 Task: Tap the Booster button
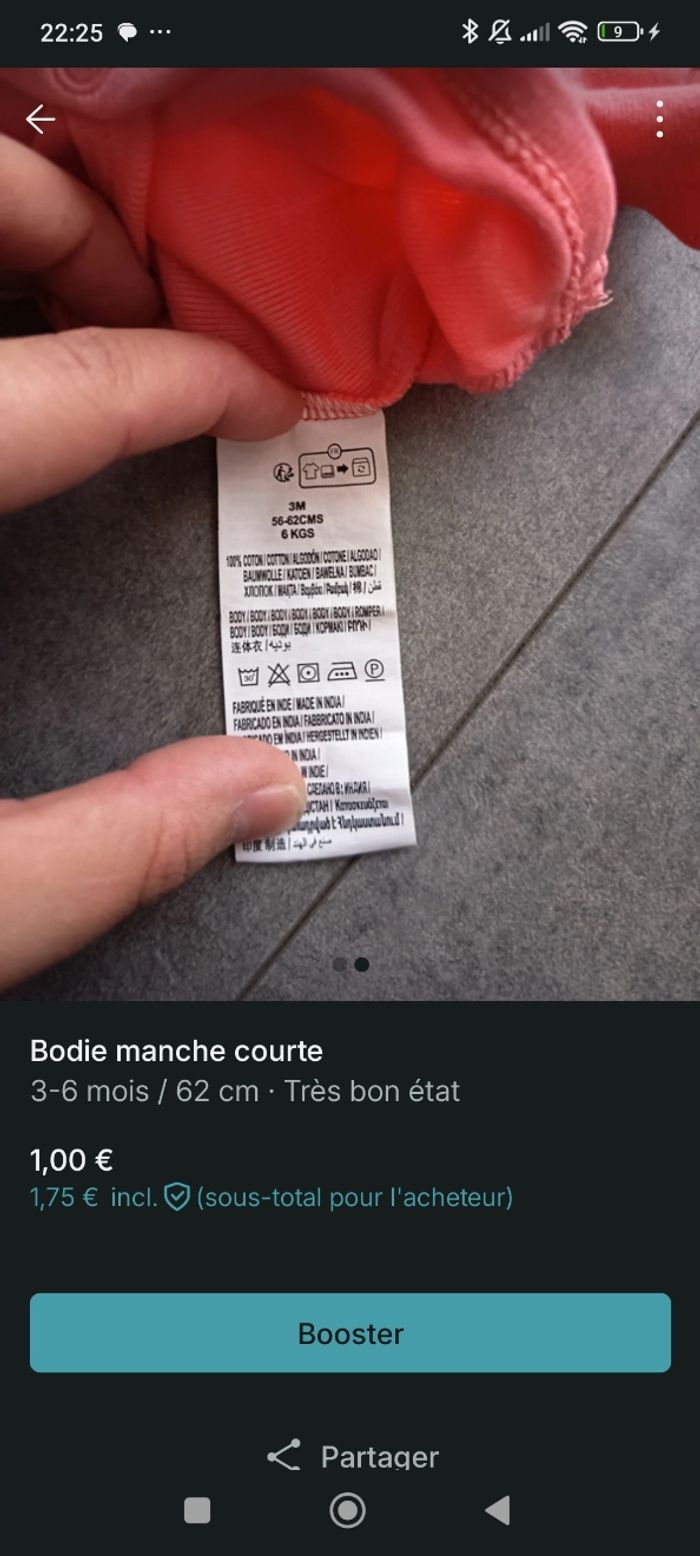(350, 1333)
